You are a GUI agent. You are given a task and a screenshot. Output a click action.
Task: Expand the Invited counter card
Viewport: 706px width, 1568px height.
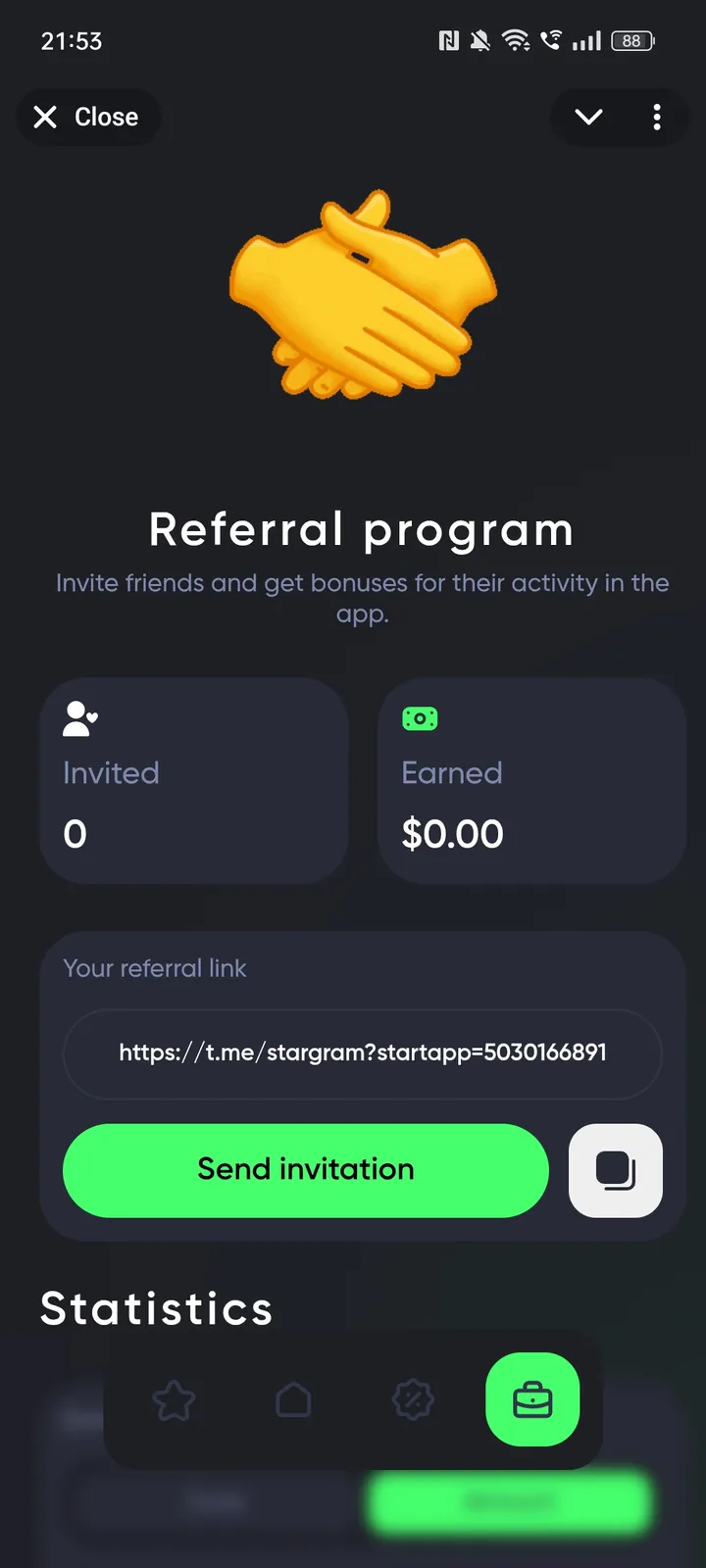tap(193, 779)
